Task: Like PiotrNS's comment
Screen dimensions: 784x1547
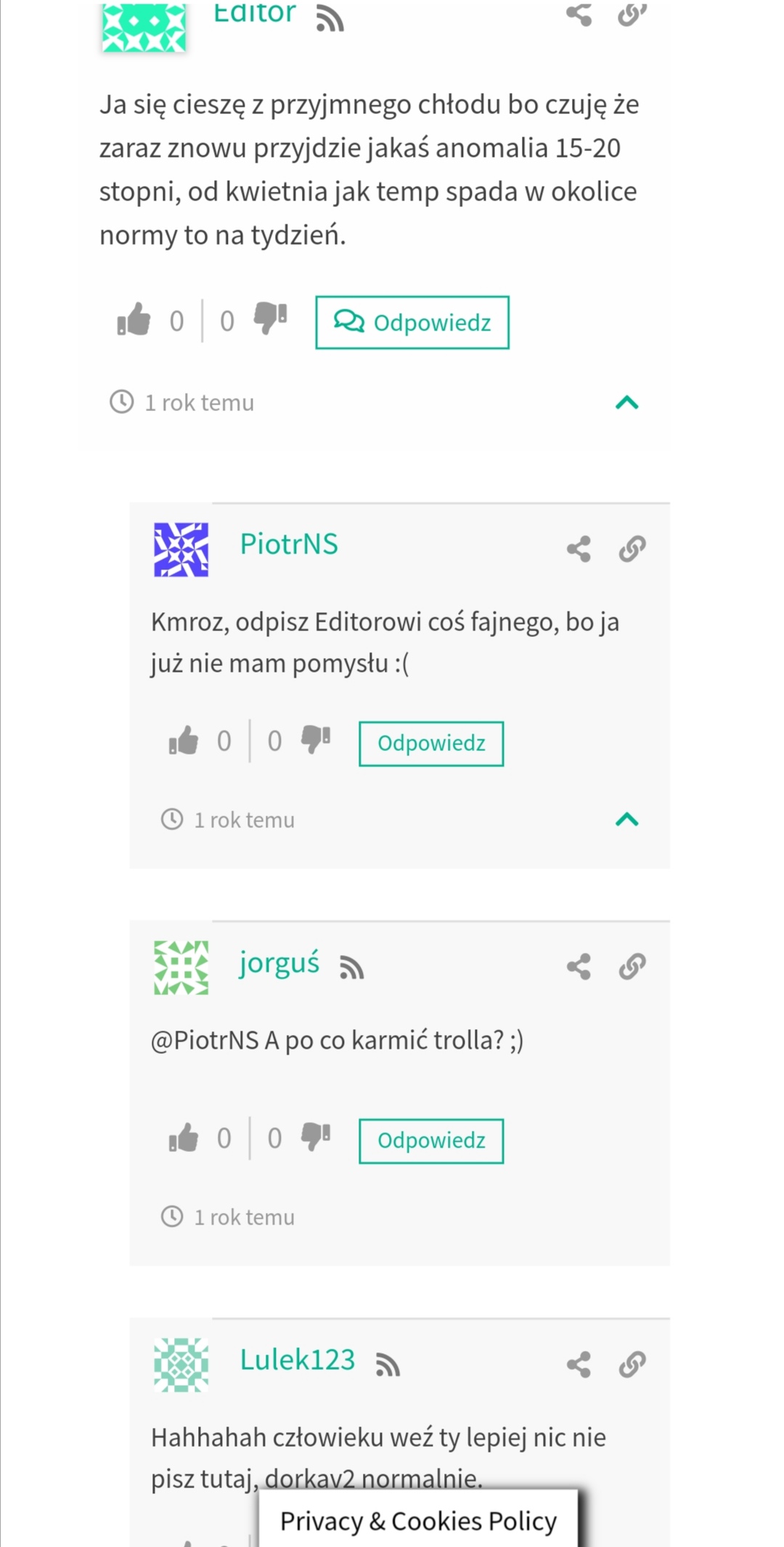Action: [x=184, y=741]
